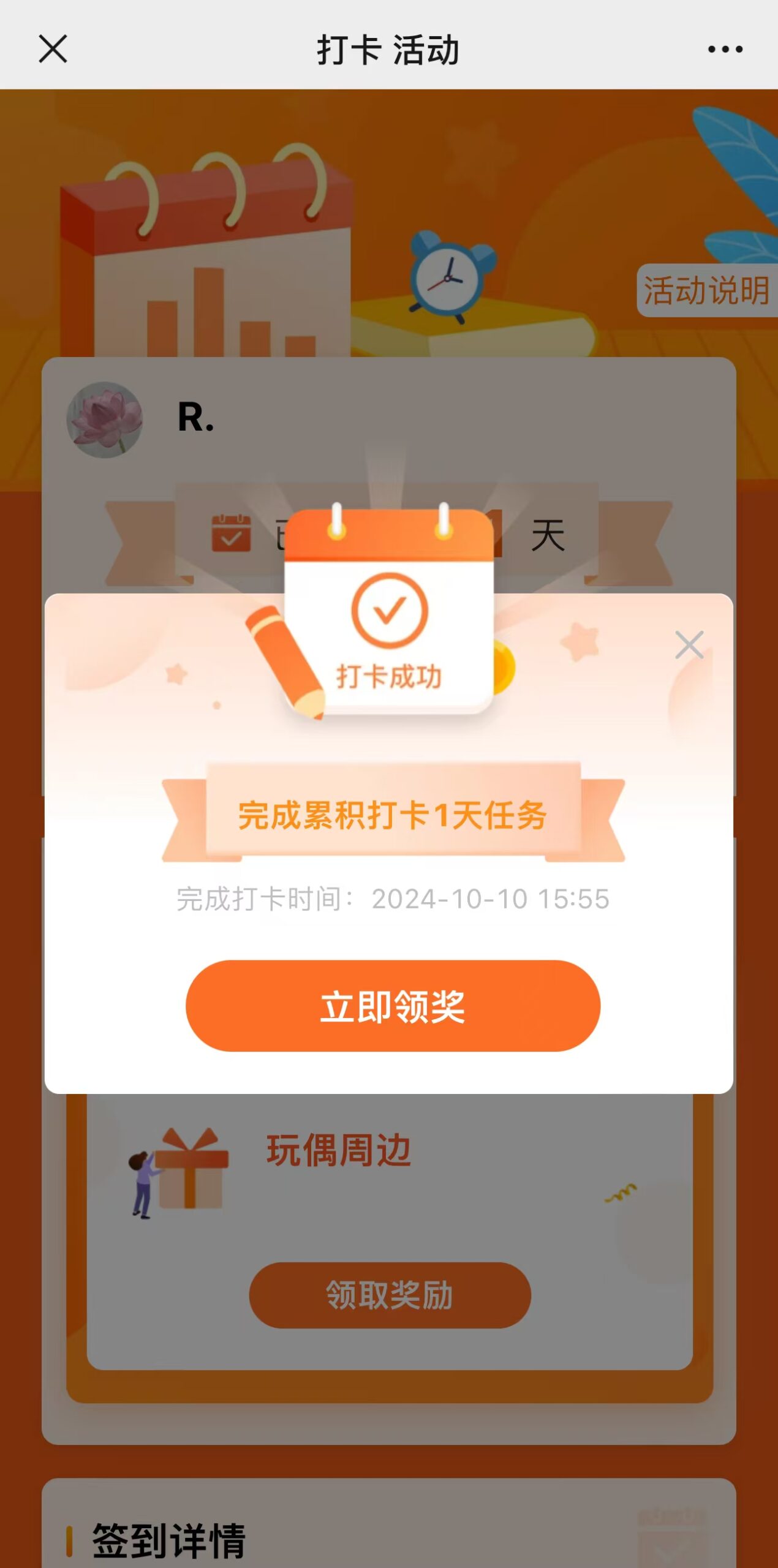The width and height of the screenshot is (778, 1568).
Task: Tap 立即领奖 to claim the reward
Action: pos(393,1006)
